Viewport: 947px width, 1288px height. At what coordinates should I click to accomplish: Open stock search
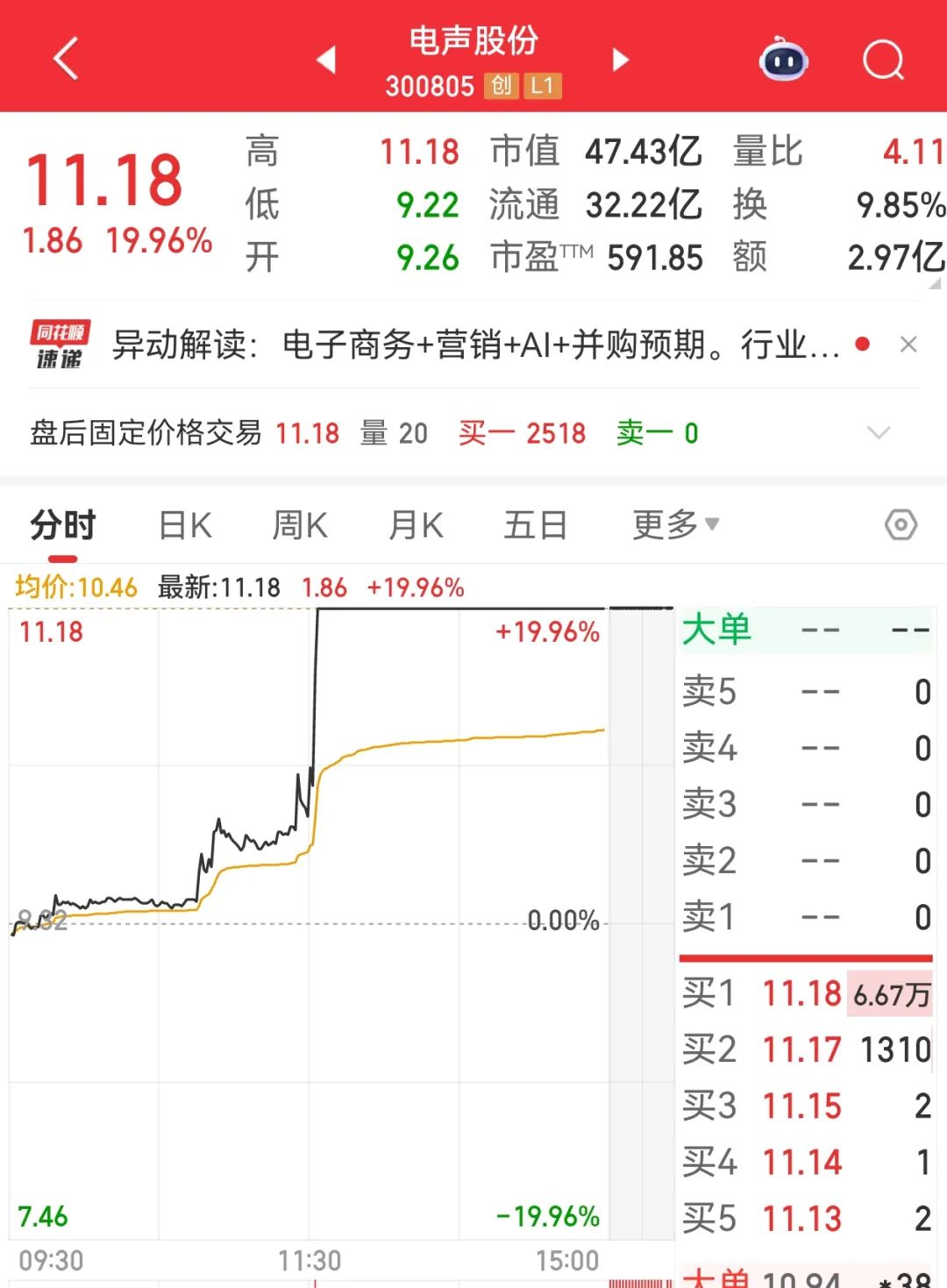point(882,60)
